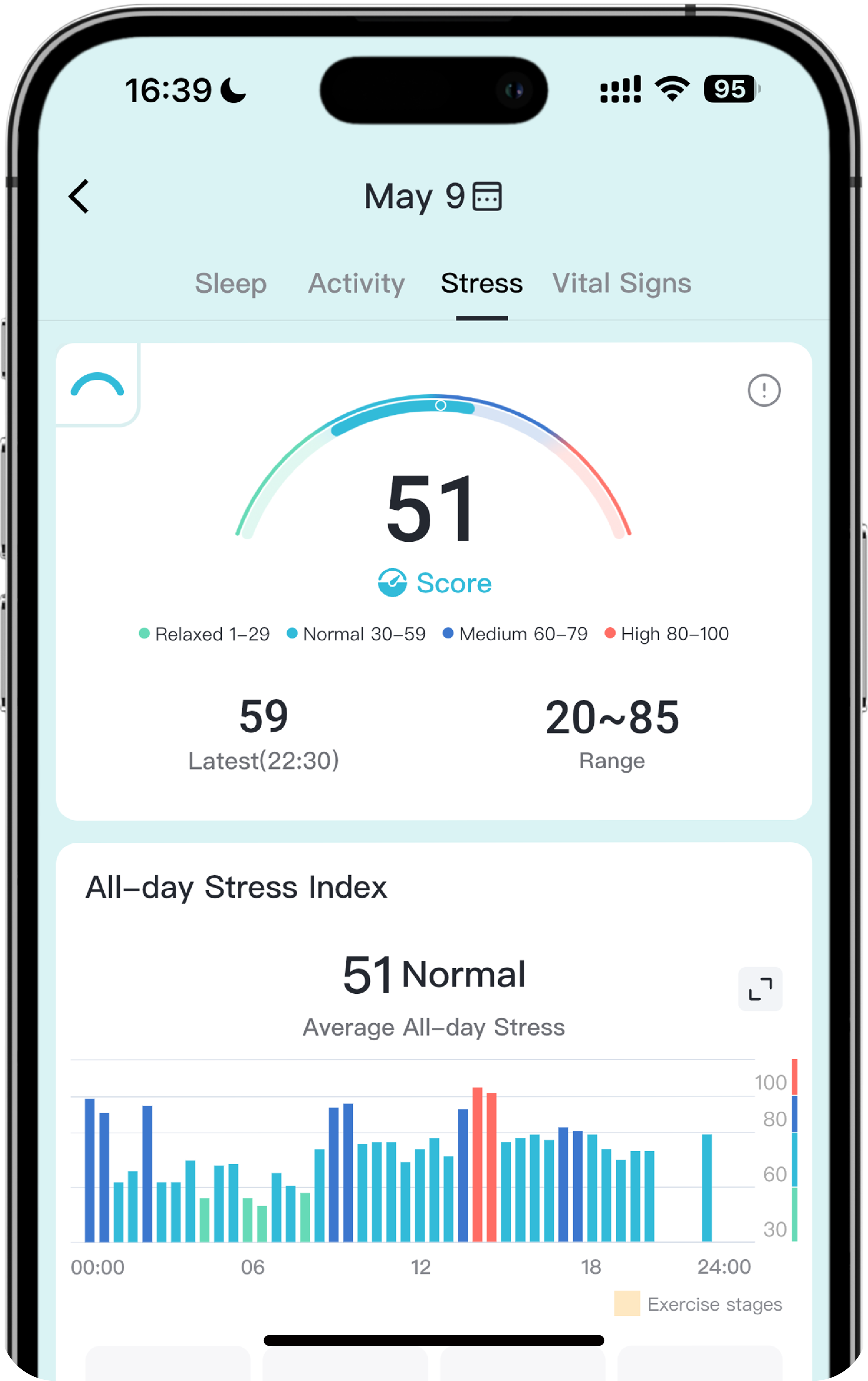This screenshot has height=1381, width=868.
Task: Expand the All-day Stress Index chart
Action: [x=760, y=989]
